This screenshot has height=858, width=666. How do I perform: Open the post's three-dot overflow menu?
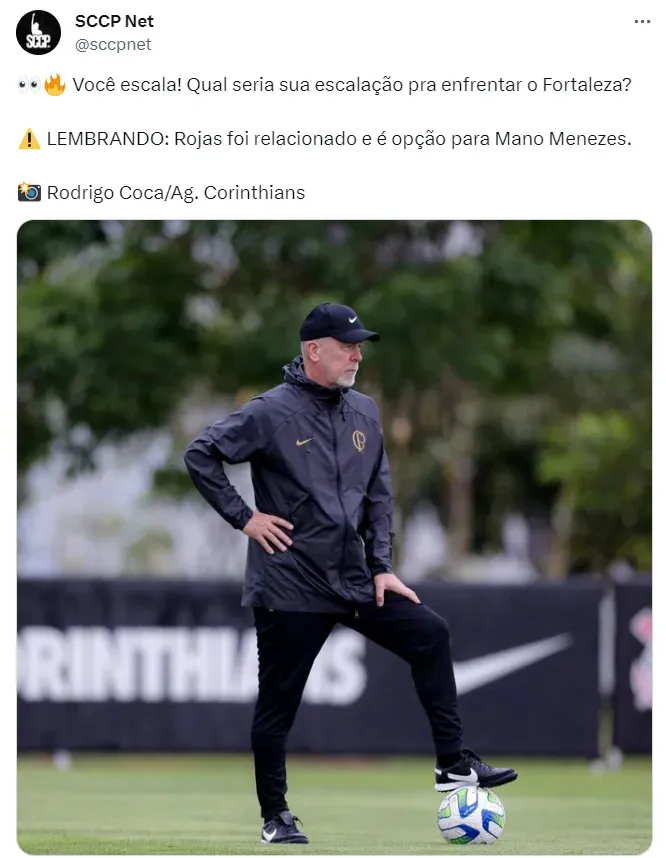pyautogui.click(x=641, y=21)
